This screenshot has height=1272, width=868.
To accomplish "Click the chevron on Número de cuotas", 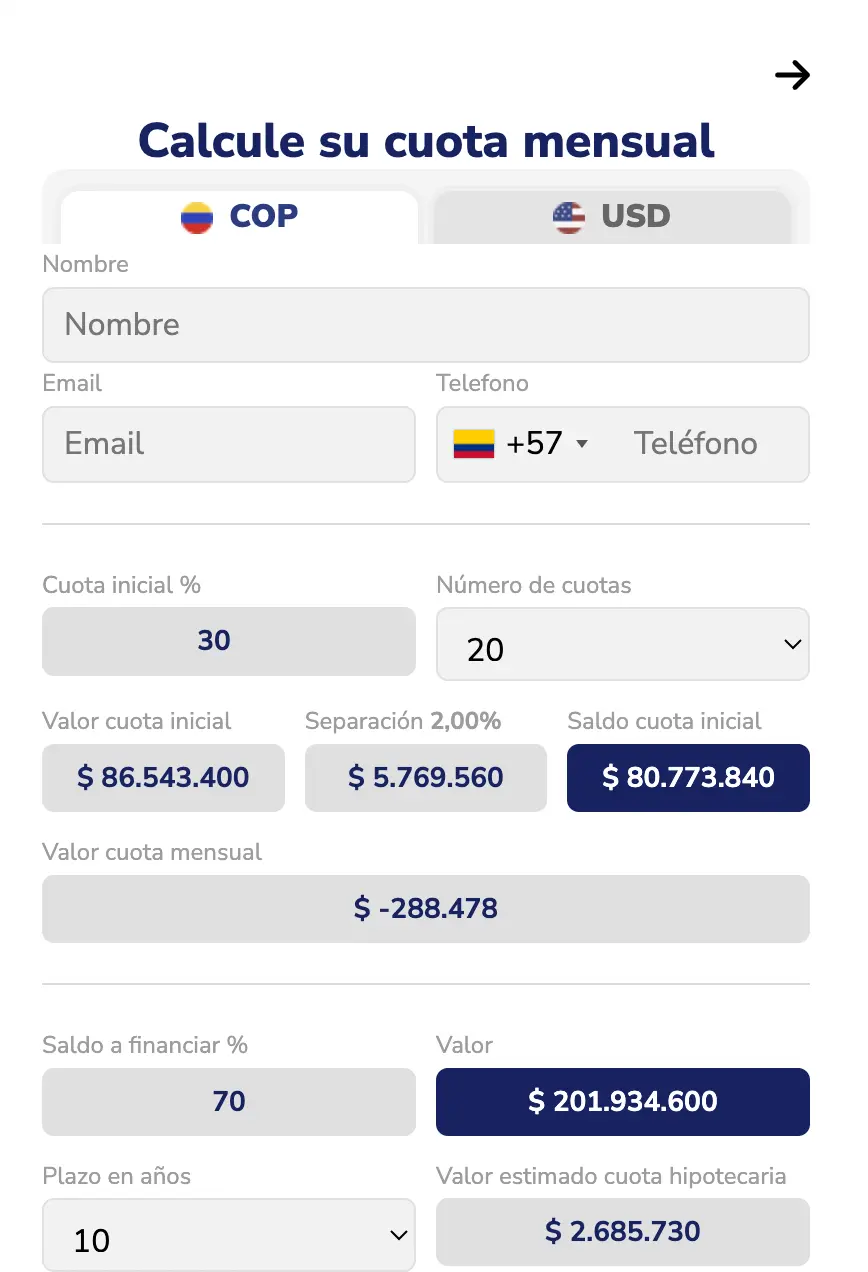I will [x=793, y=644].
